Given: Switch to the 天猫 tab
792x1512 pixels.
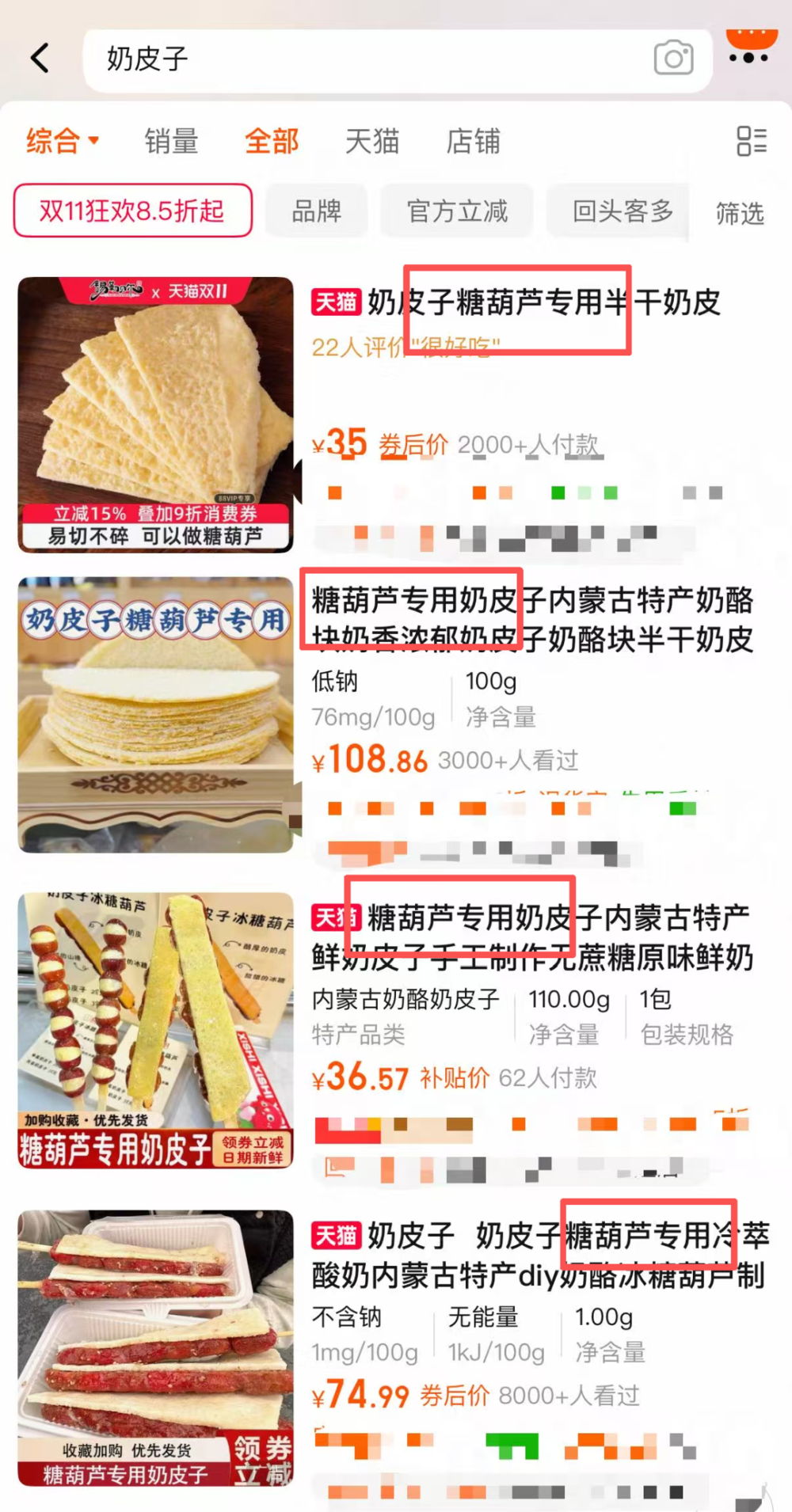Looking at the screenshot, I should [373, 141].
